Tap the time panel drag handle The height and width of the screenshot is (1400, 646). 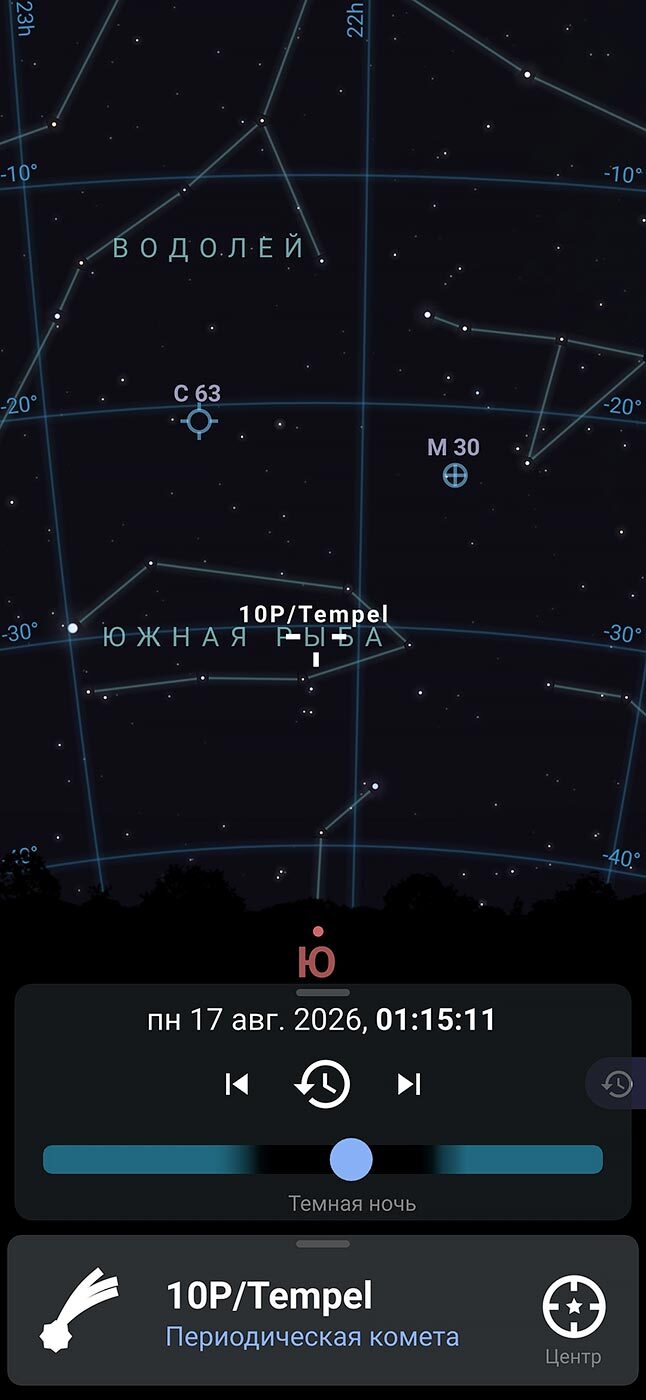tap(323, 992)
